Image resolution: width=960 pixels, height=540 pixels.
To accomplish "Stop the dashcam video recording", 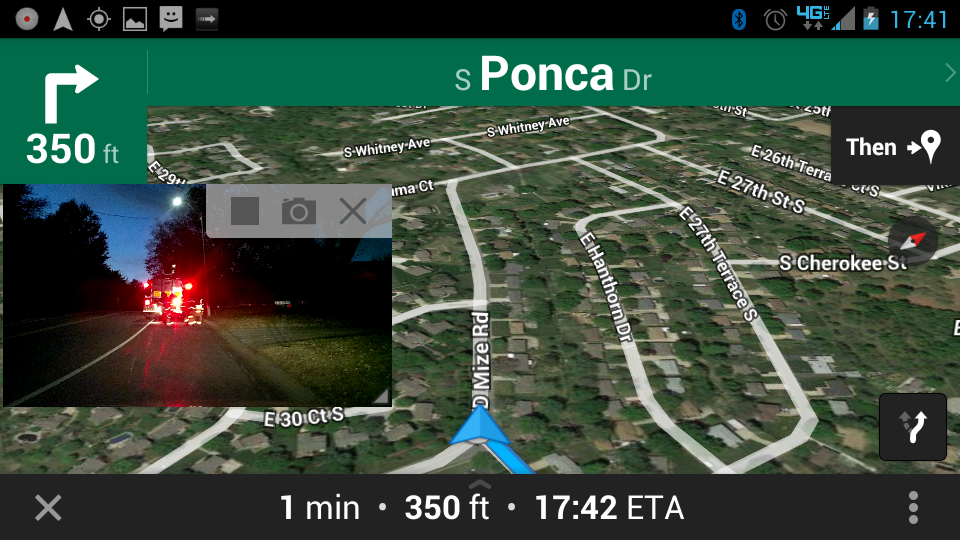I will click(x=244, y=211).
